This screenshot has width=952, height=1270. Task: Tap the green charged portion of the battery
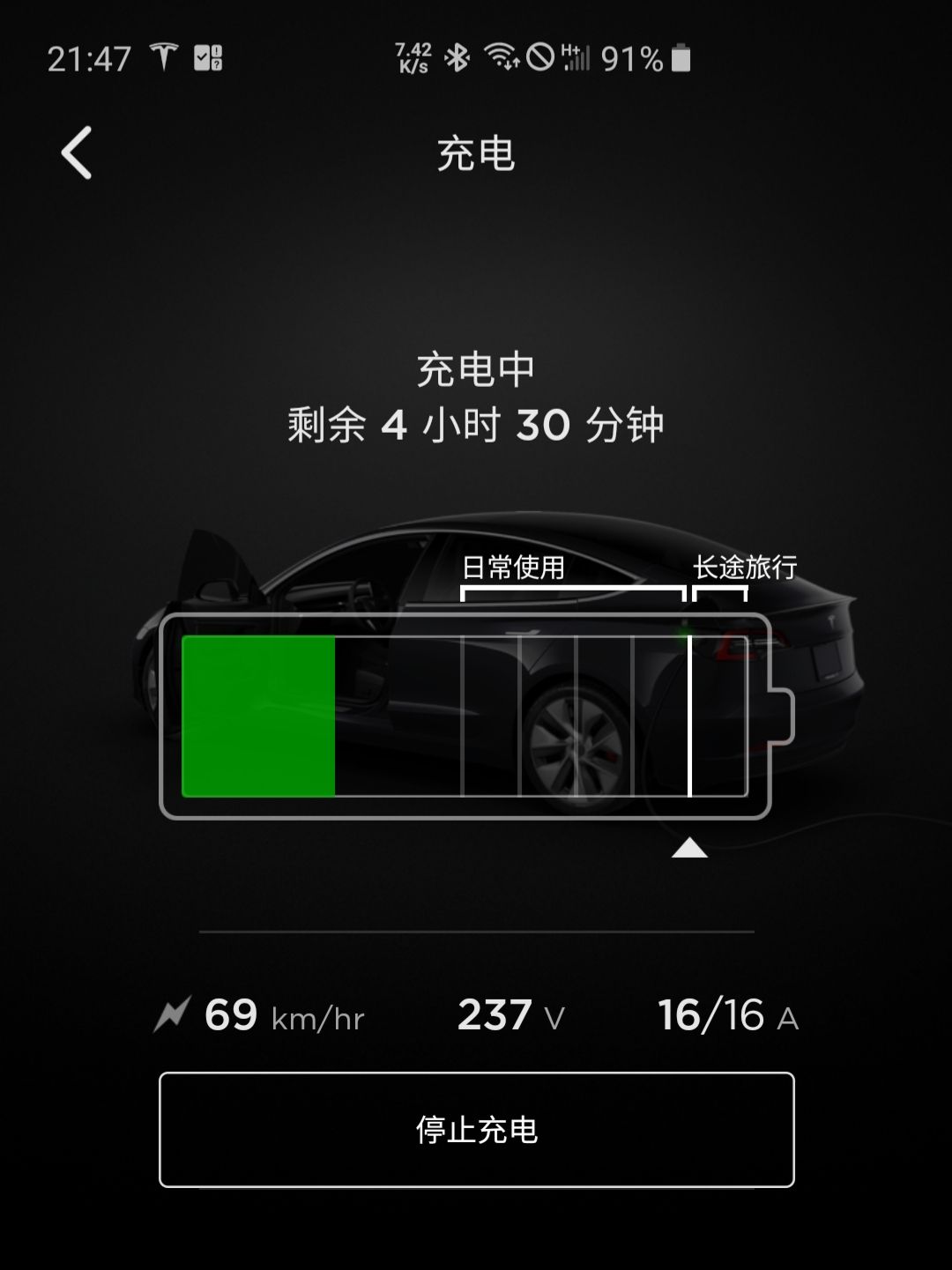257,718
